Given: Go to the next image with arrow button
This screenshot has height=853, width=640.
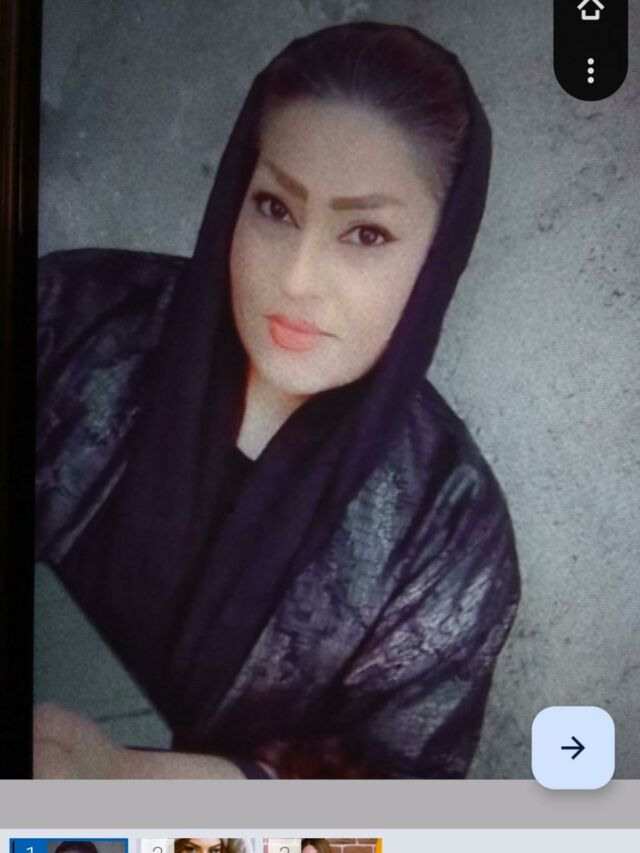Looking at the screenshot, I should 573,748.
